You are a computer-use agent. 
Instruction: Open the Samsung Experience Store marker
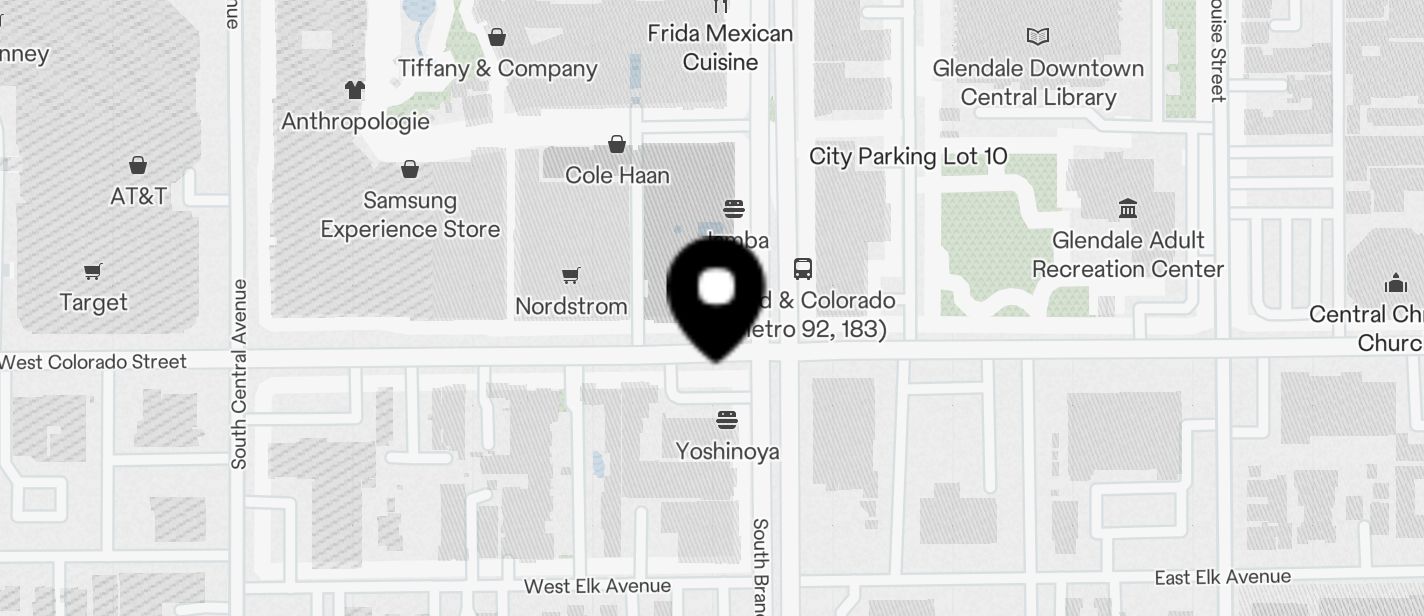point(409,169)
